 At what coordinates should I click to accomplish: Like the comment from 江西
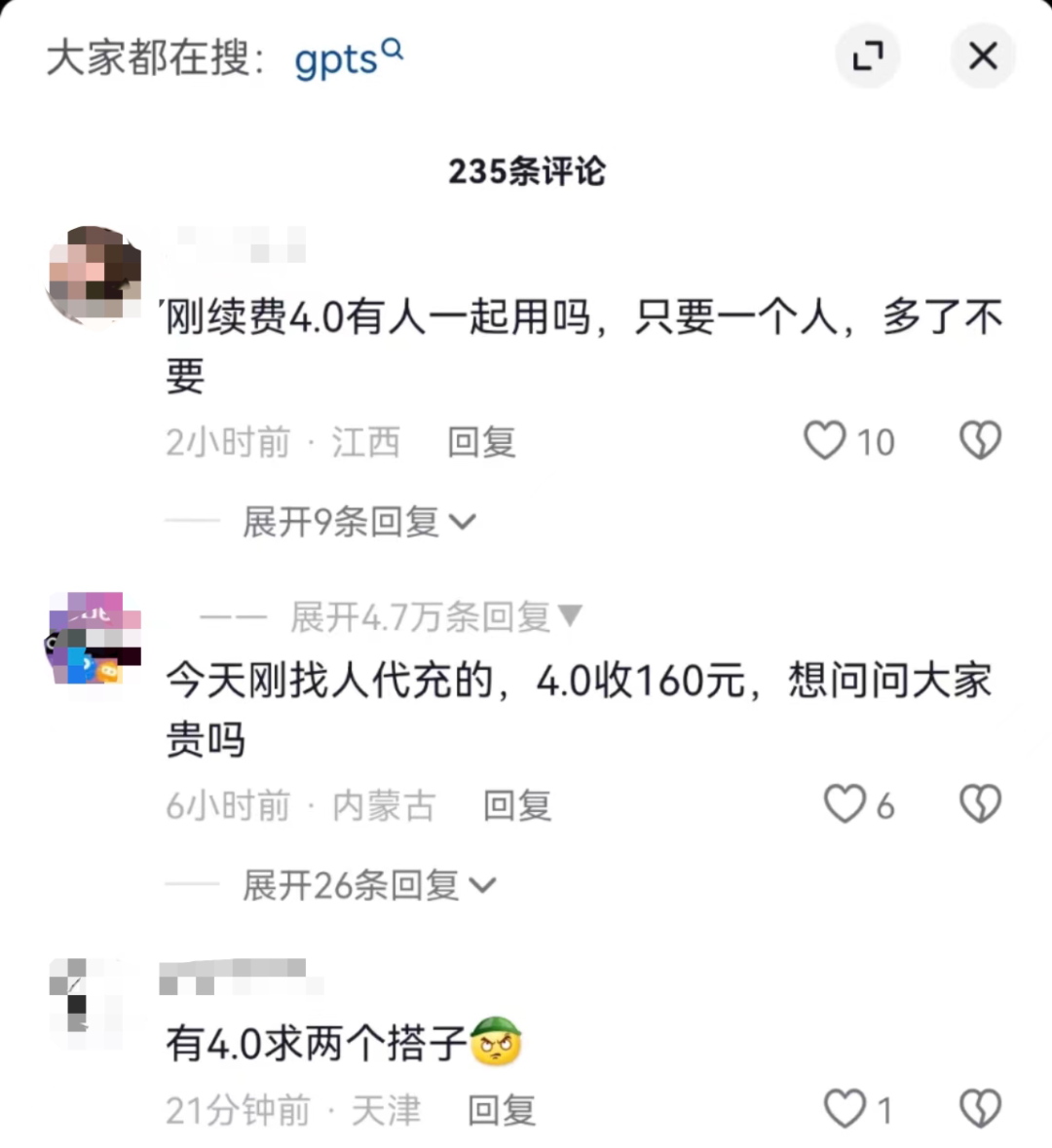coord(825,441)
